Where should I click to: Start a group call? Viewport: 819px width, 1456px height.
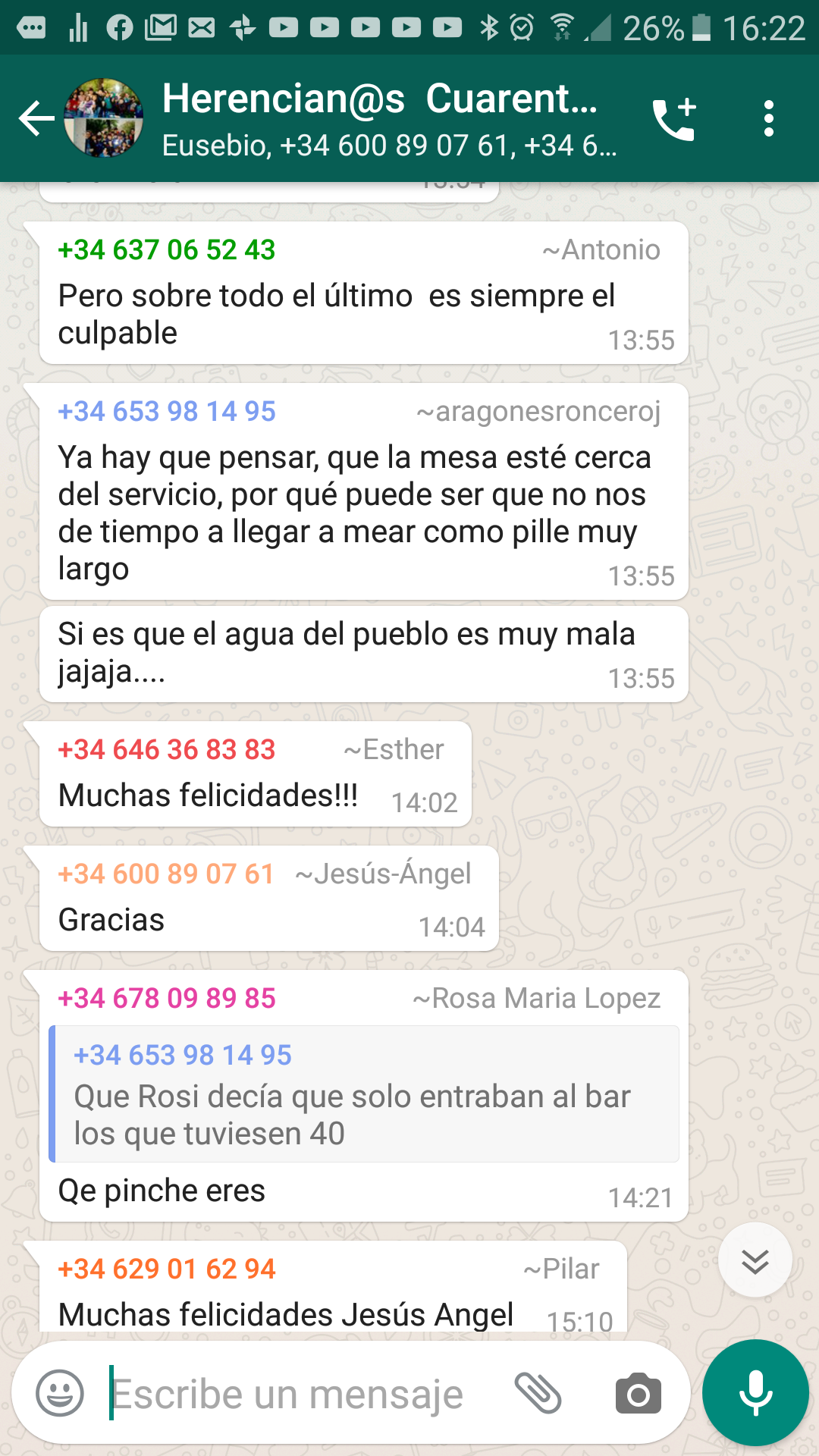coord(673,119)
